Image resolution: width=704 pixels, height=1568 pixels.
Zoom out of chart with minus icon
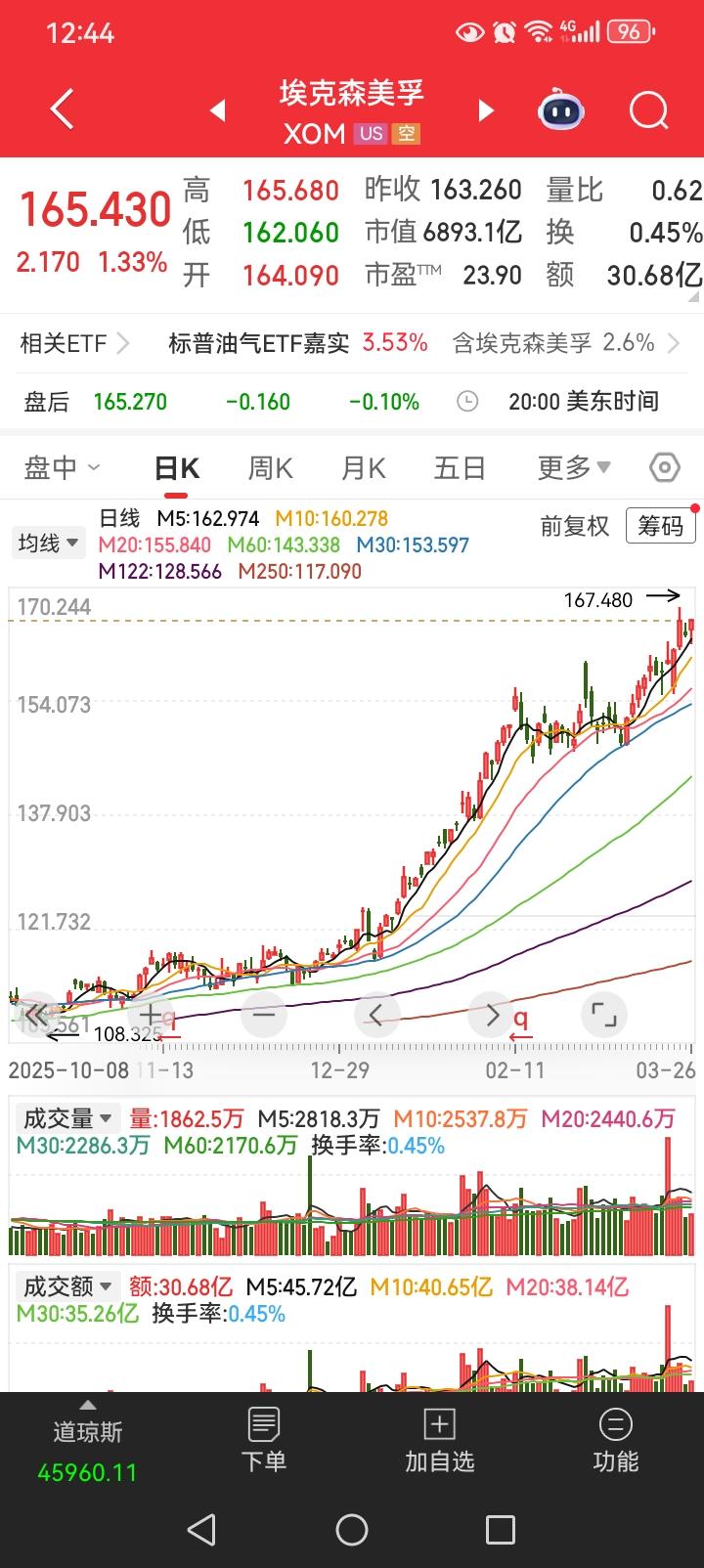263,1015
